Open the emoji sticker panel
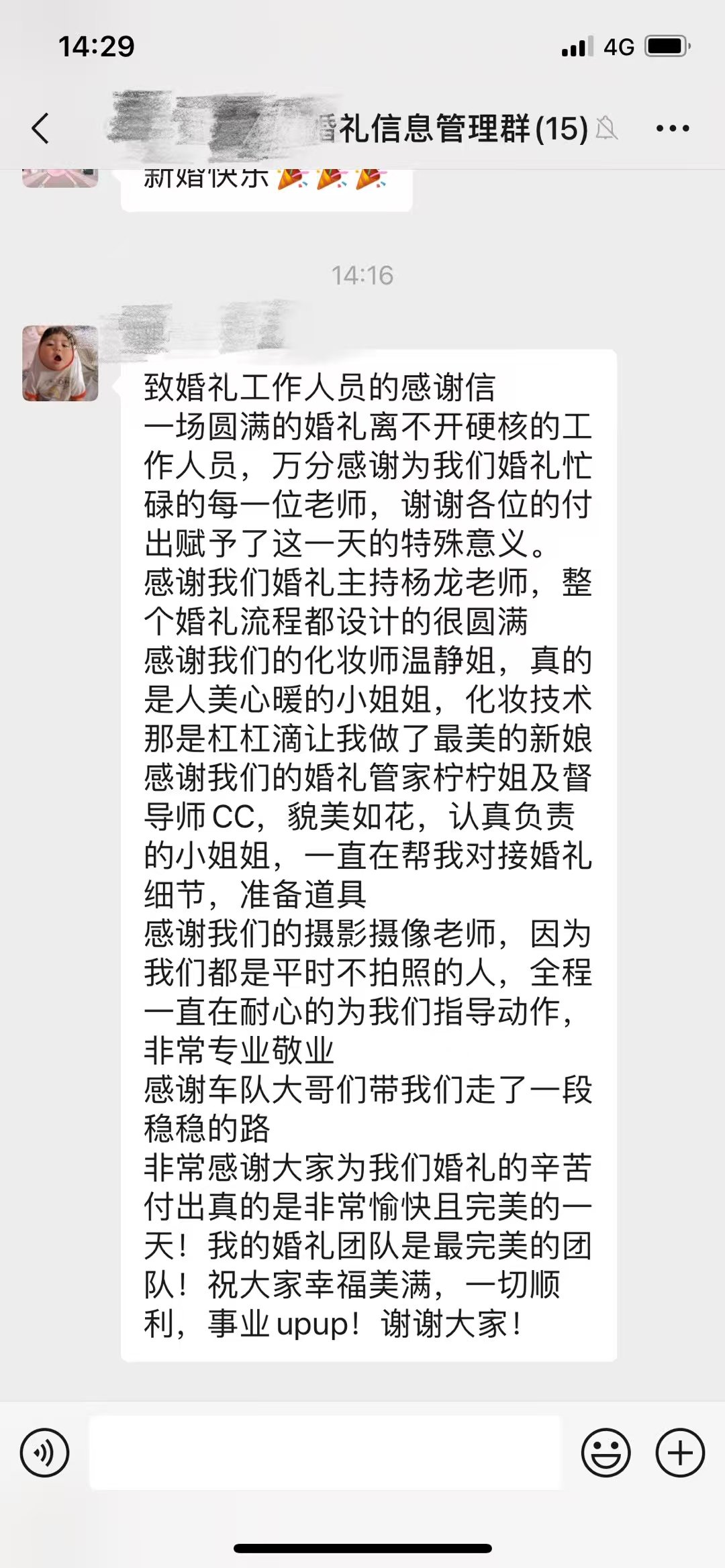Image resolution: width=725 pixels, height=1568 pixels. [606, 1453]
